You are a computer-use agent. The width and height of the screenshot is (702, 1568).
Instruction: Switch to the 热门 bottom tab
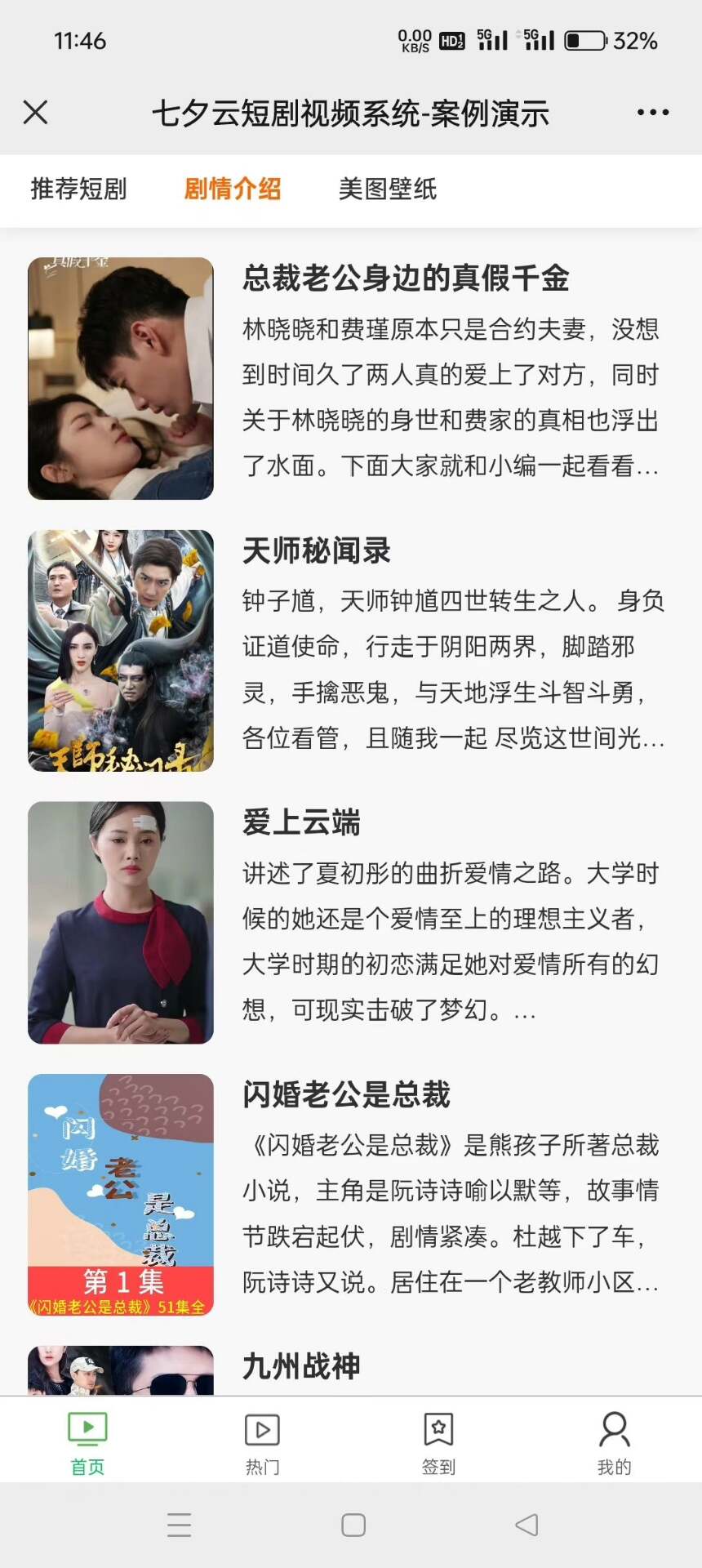tap(263, 1443)
